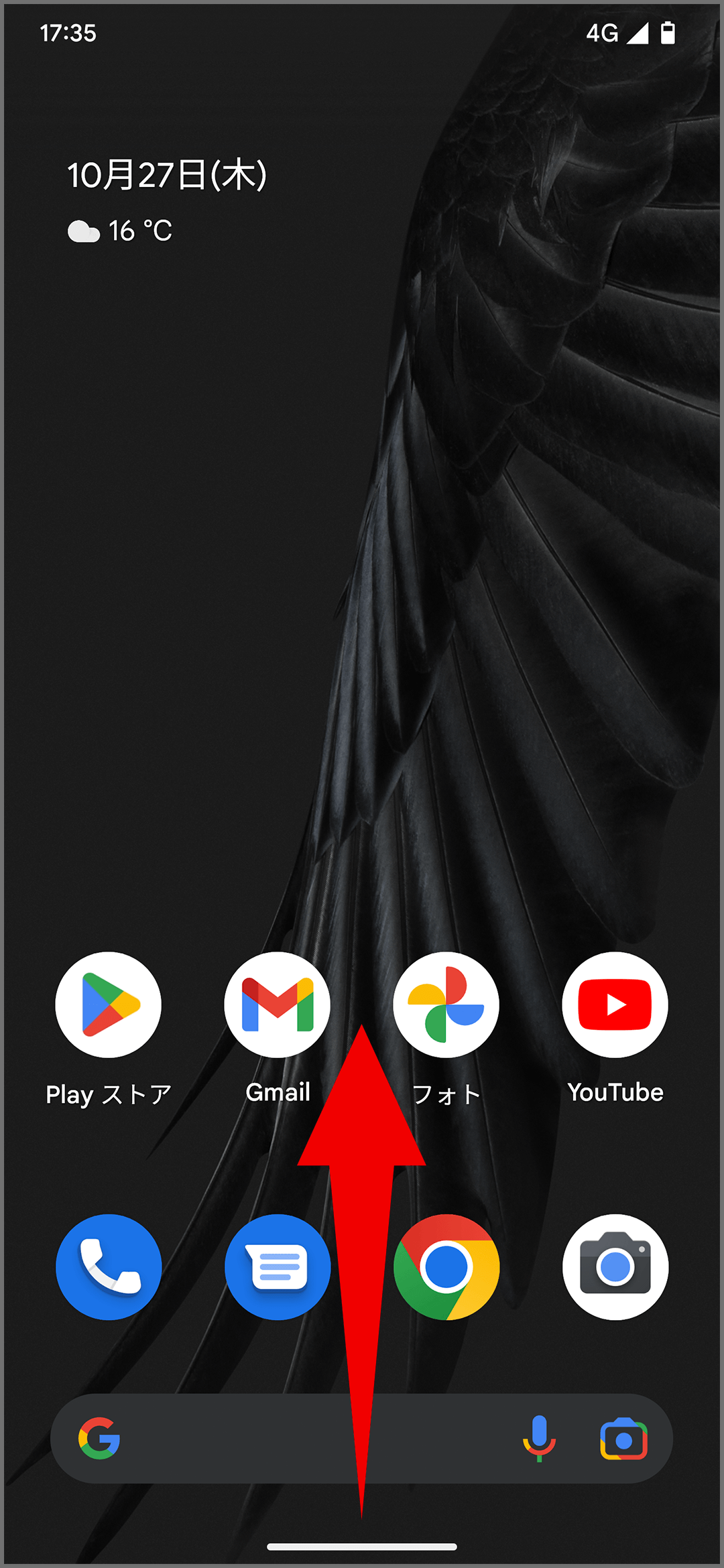724x1568 pixels.
Task: Start voice search with the microphone
Action: pyautogui.click(x=540, y=1439)
